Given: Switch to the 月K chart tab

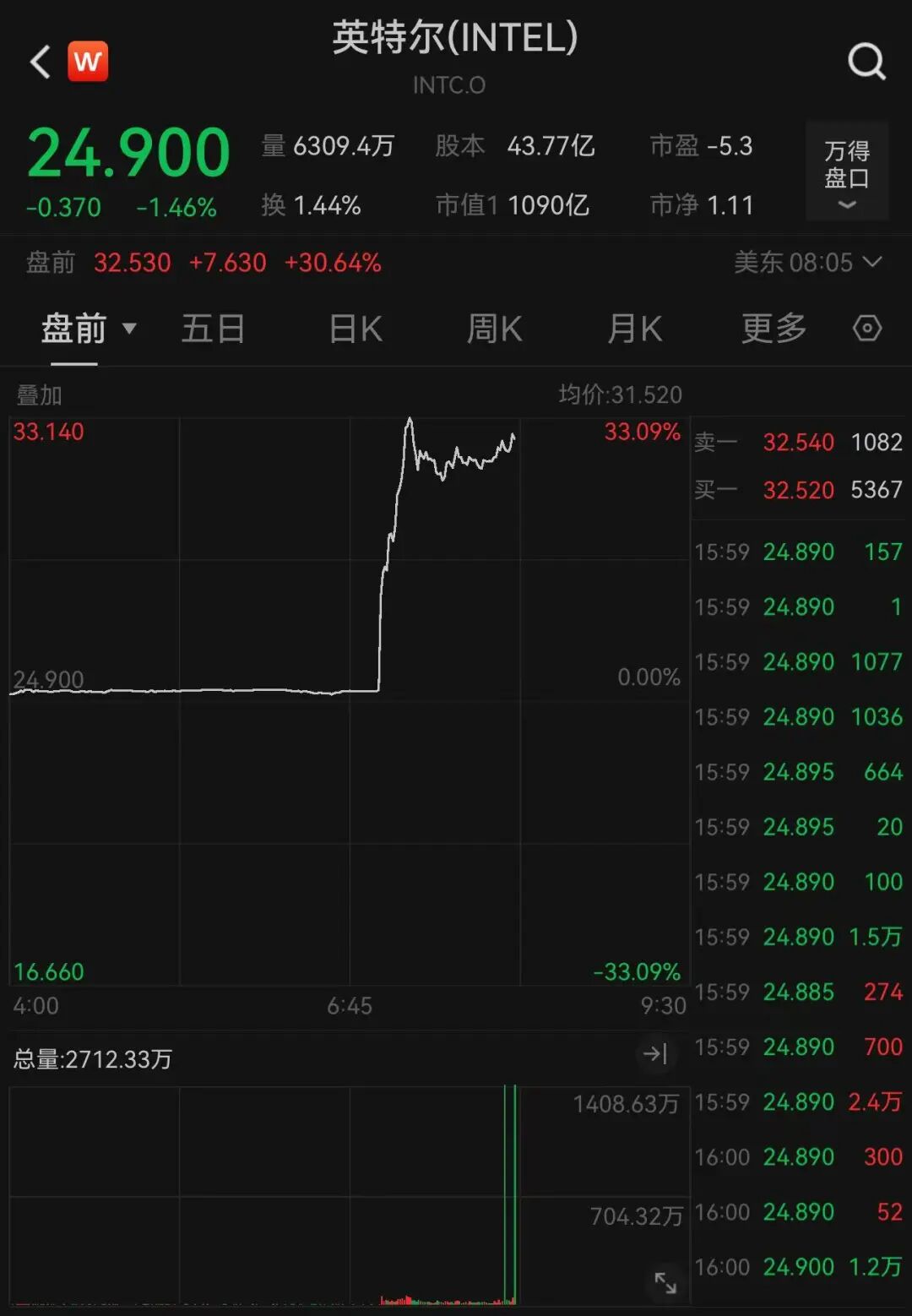Looking at the screenshot, I should coord(634,329).
